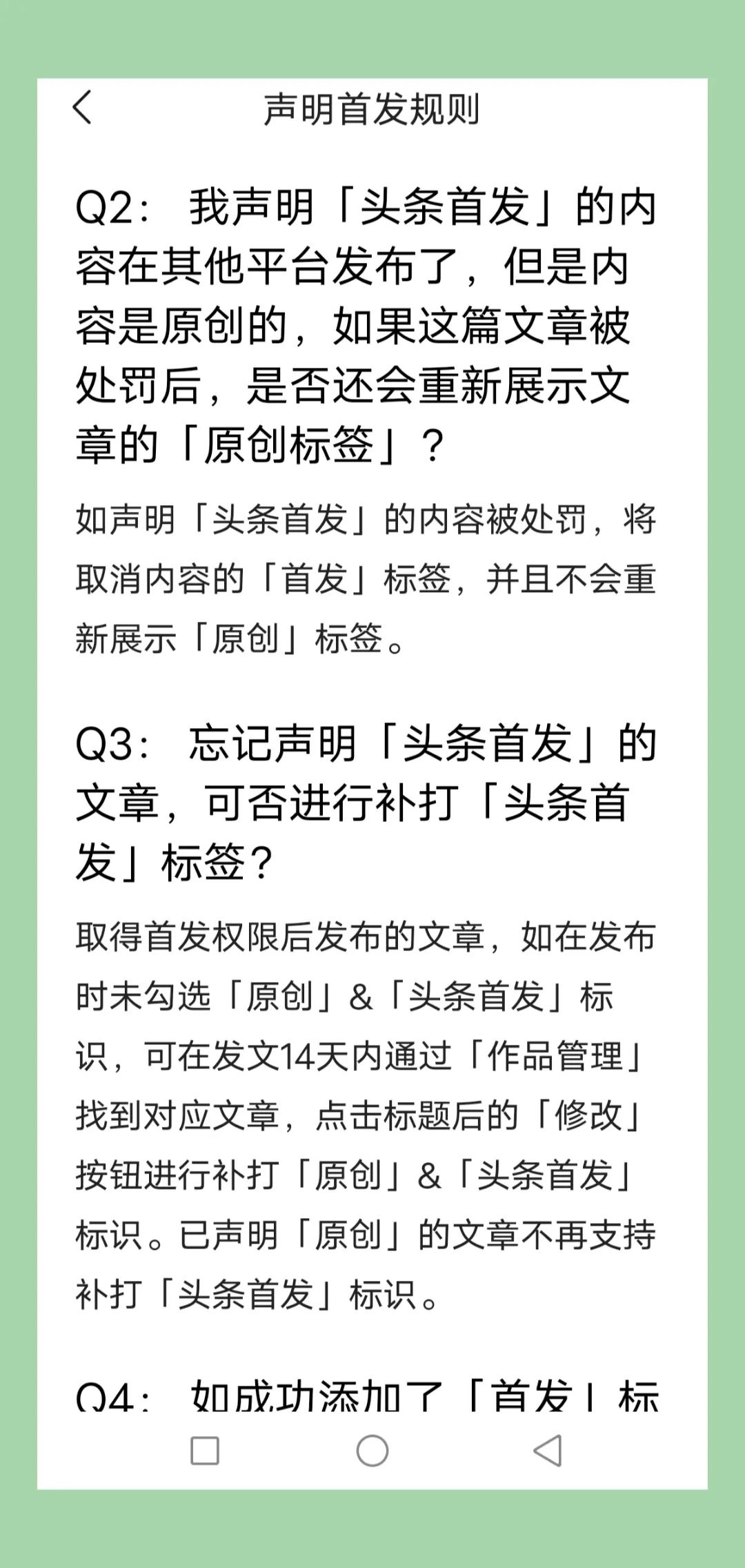
Task: Tap the system home circle button
Action: click(x=372, y=1451)
